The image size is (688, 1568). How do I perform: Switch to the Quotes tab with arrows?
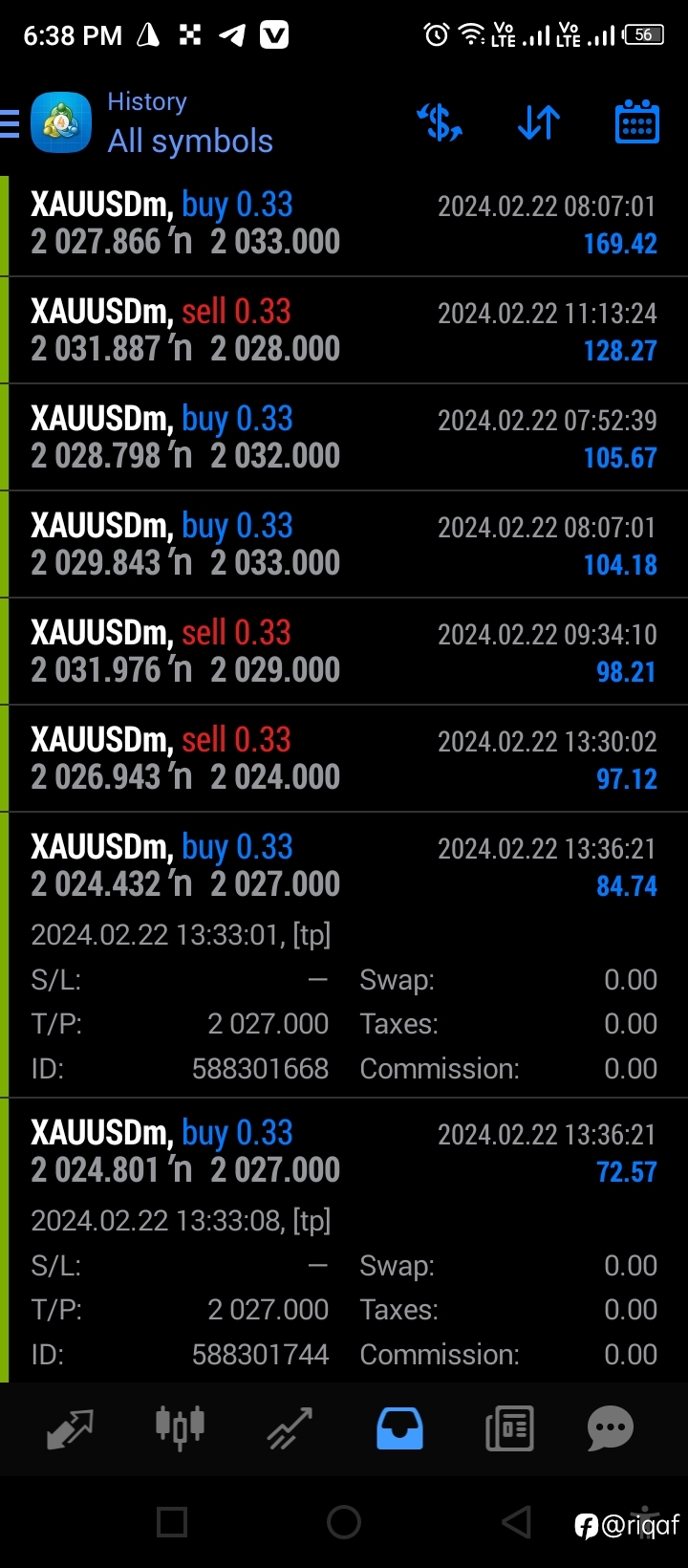coord(71,1429)
